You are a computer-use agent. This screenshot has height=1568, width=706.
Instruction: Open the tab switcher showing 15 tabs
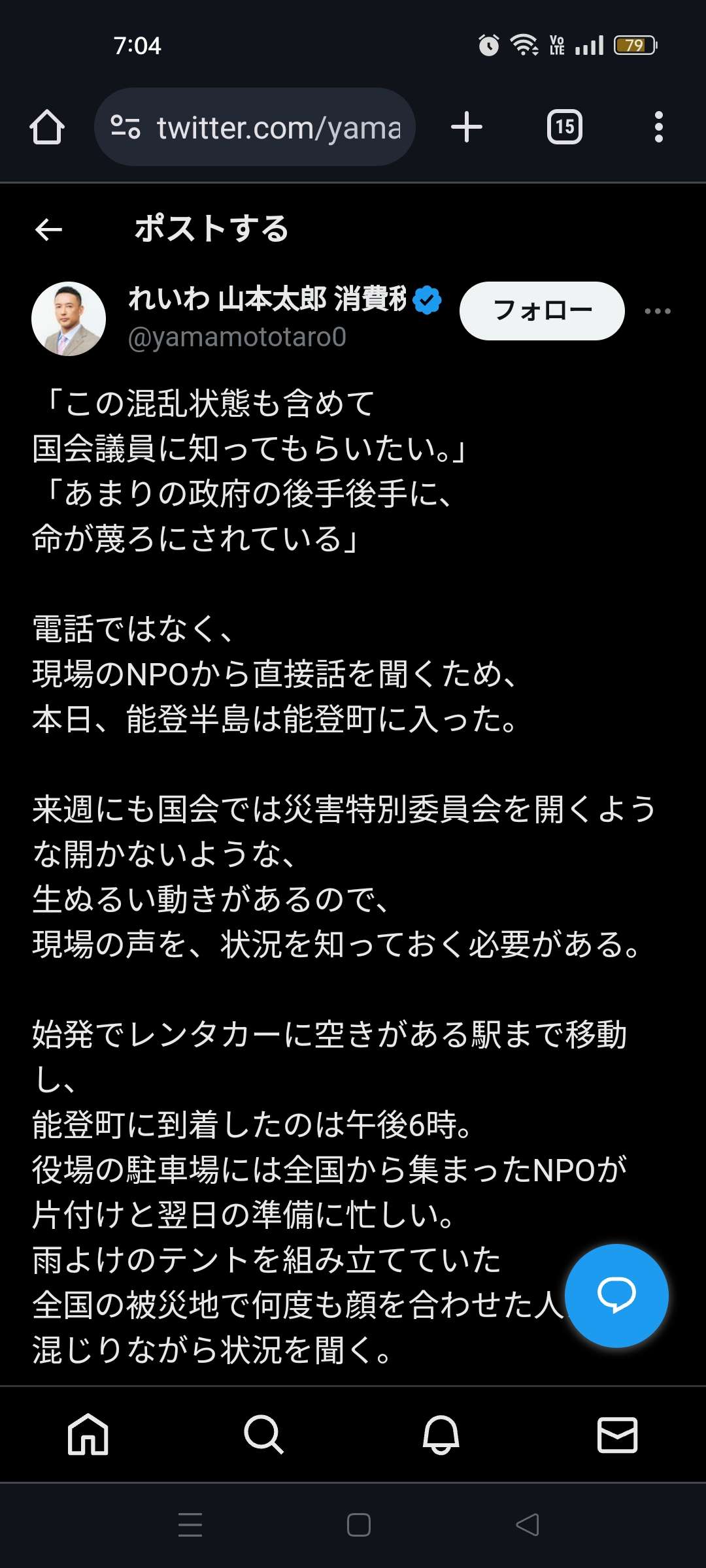click(x=564, y=127)
